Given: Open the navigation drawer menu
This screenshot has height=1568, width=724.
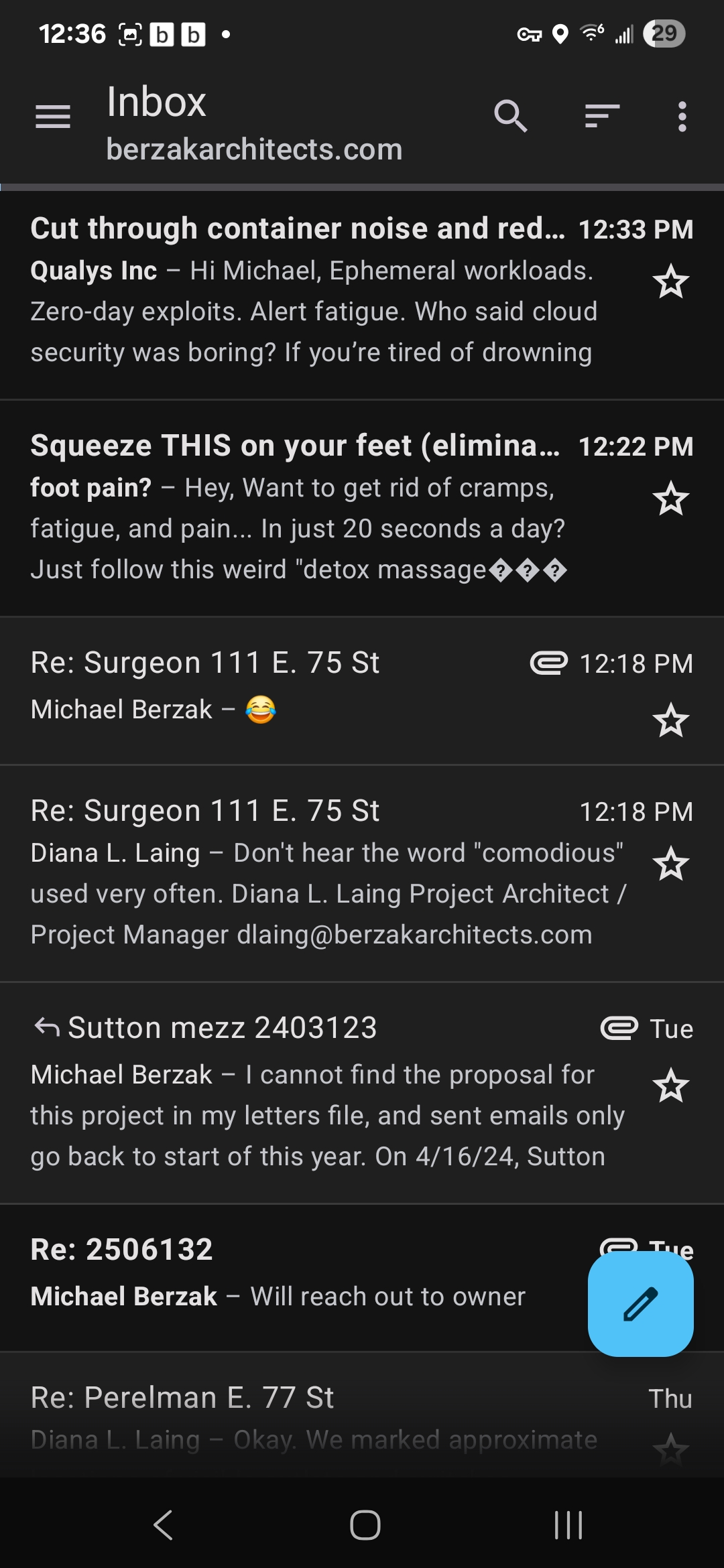Looking at the screenshot, I should point(52,117).
